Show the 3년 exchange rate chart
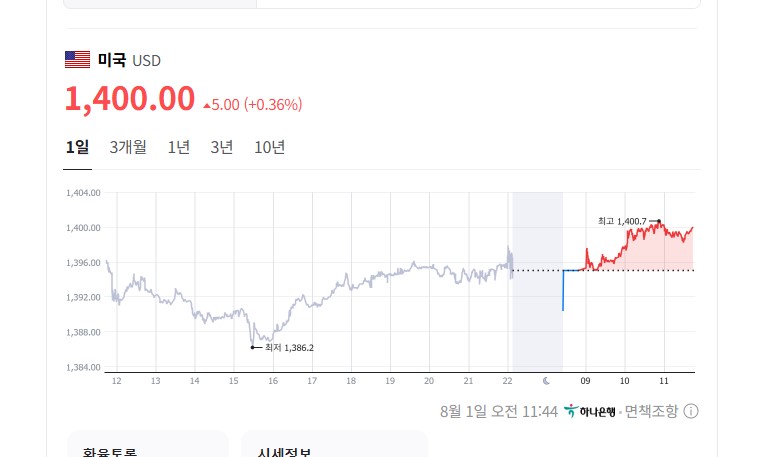This screenshot has height=457, width=759. point(222,147)
